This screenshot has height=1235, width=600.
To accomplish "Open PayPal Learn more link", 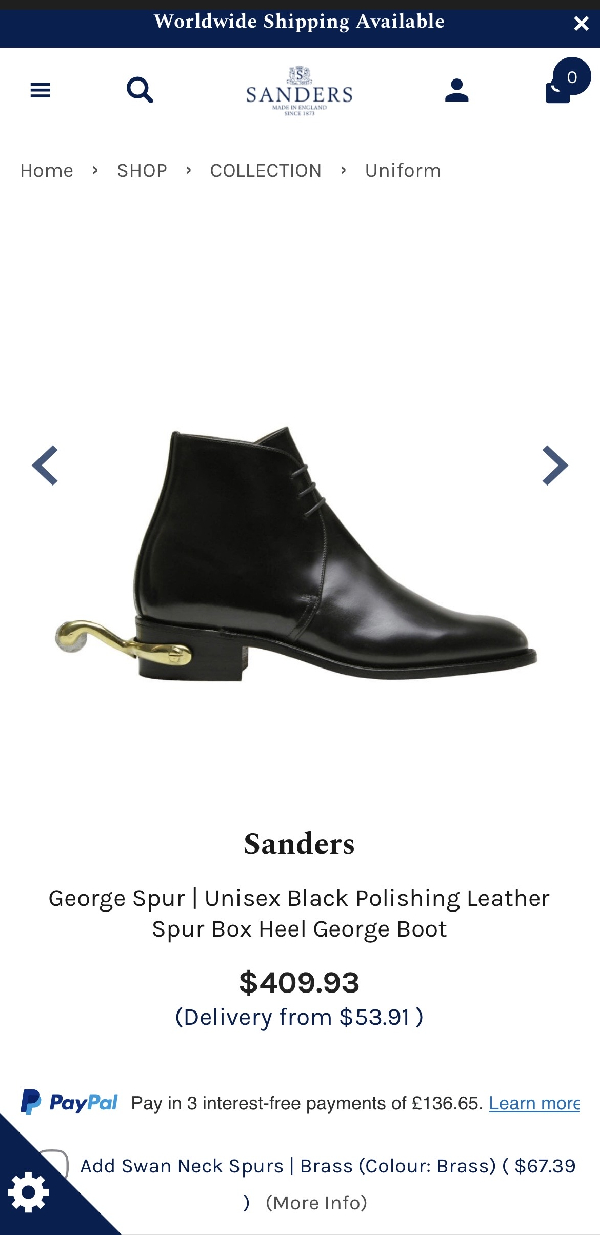I will [534, 1104].
